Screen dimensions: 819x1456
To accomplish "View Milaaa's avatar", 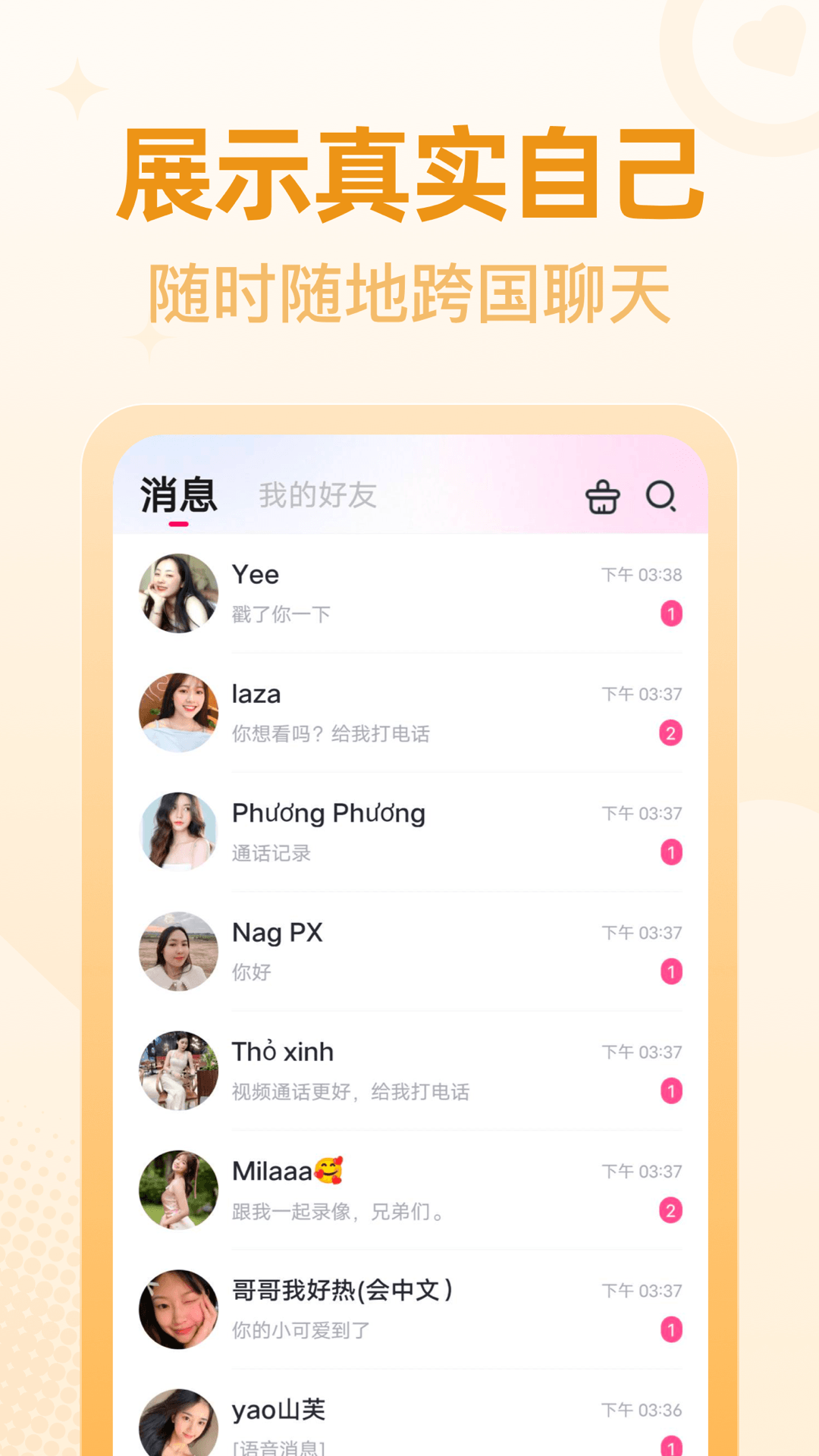I will click(178, 1188).
